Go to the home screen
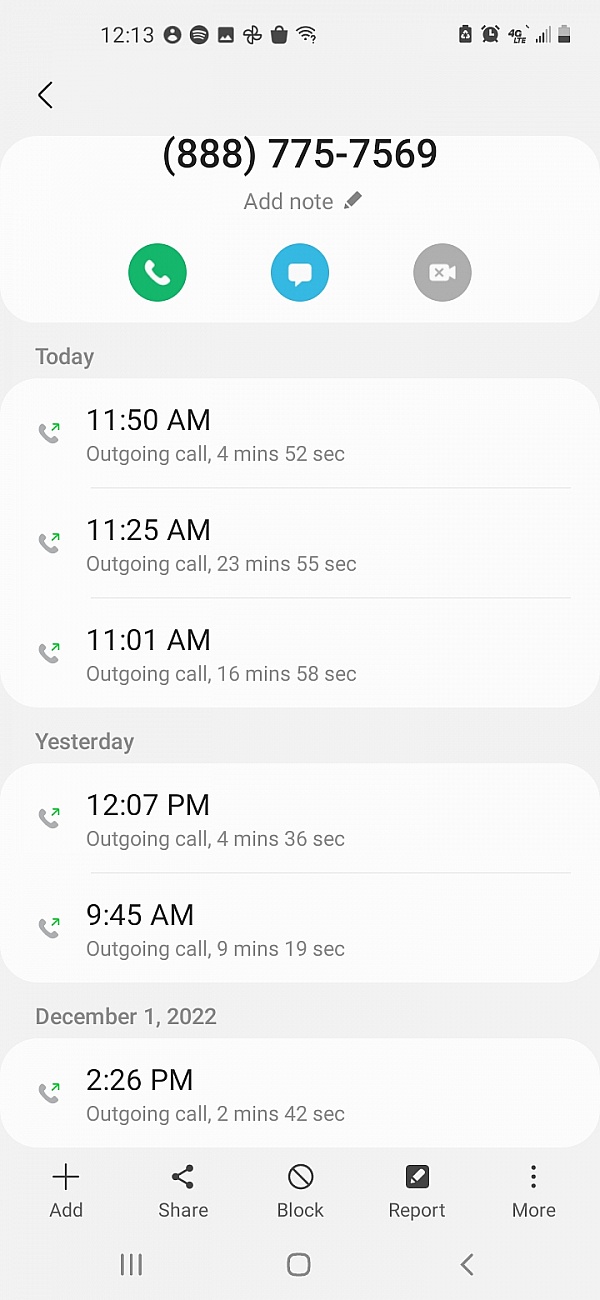Viewport: 600px width, 1300px height. click(x=298, y=1265)
